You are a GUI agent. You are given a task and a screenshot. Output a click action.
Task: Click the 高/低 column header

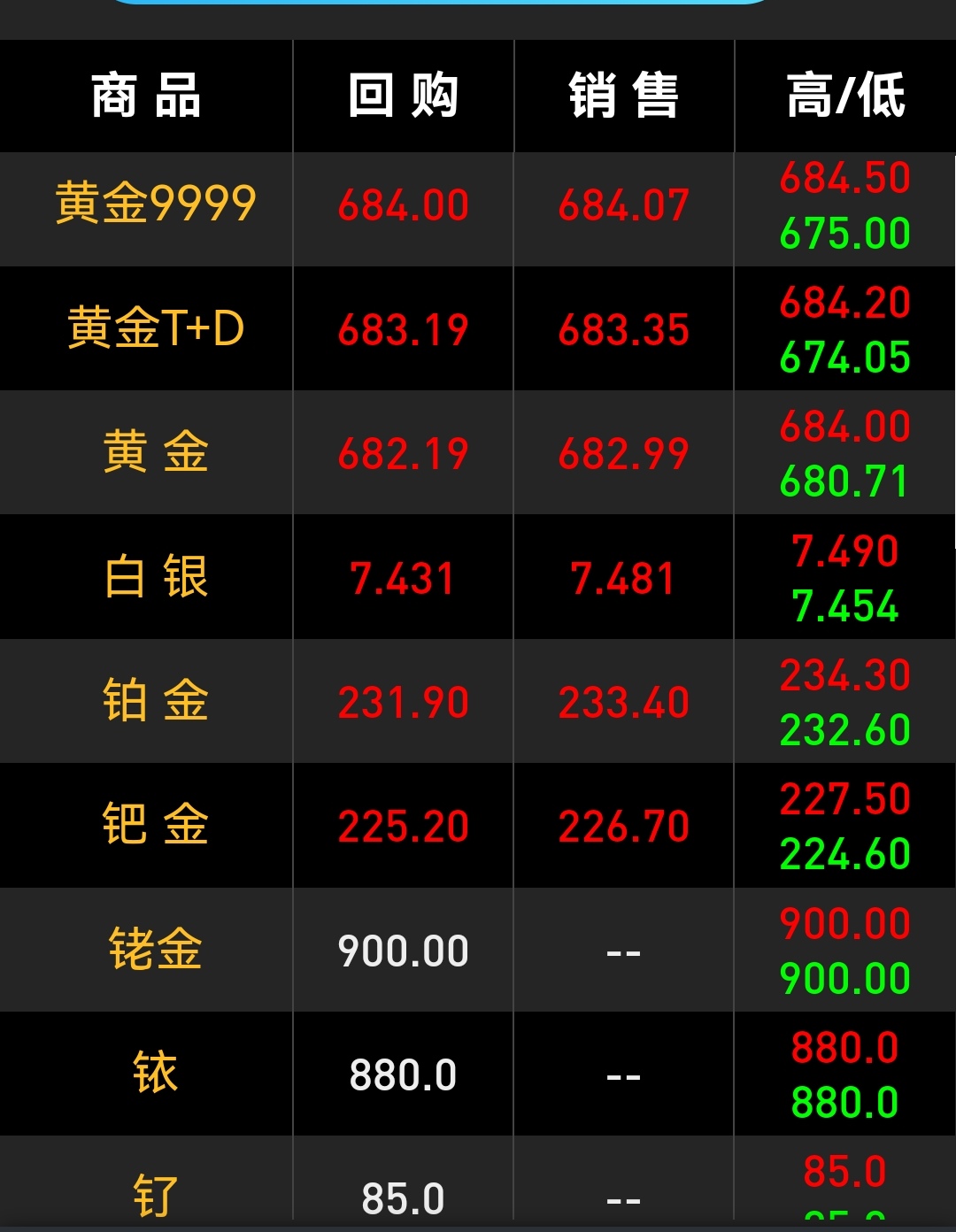(845, 96)
